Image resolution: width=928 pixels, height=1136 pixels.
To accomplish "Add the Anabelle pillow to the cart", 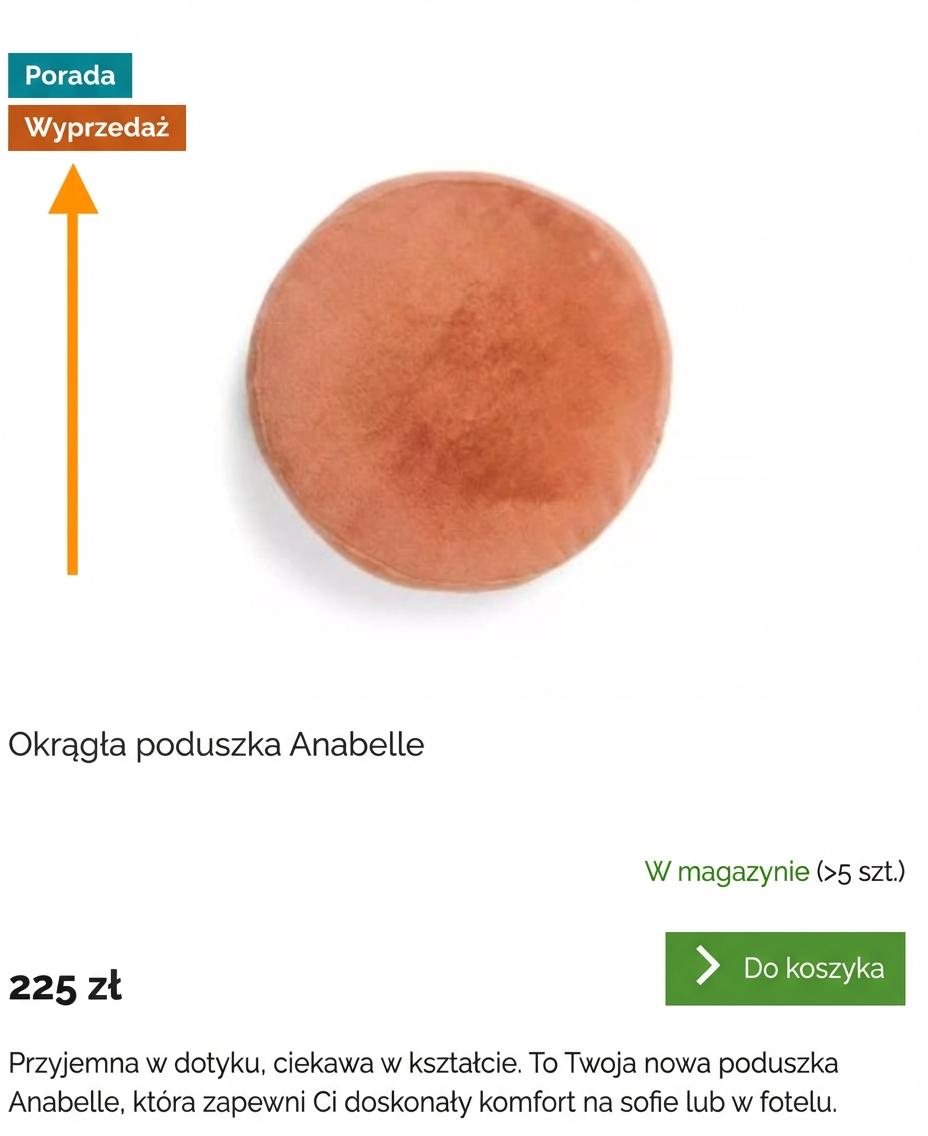I will point(785,968).
